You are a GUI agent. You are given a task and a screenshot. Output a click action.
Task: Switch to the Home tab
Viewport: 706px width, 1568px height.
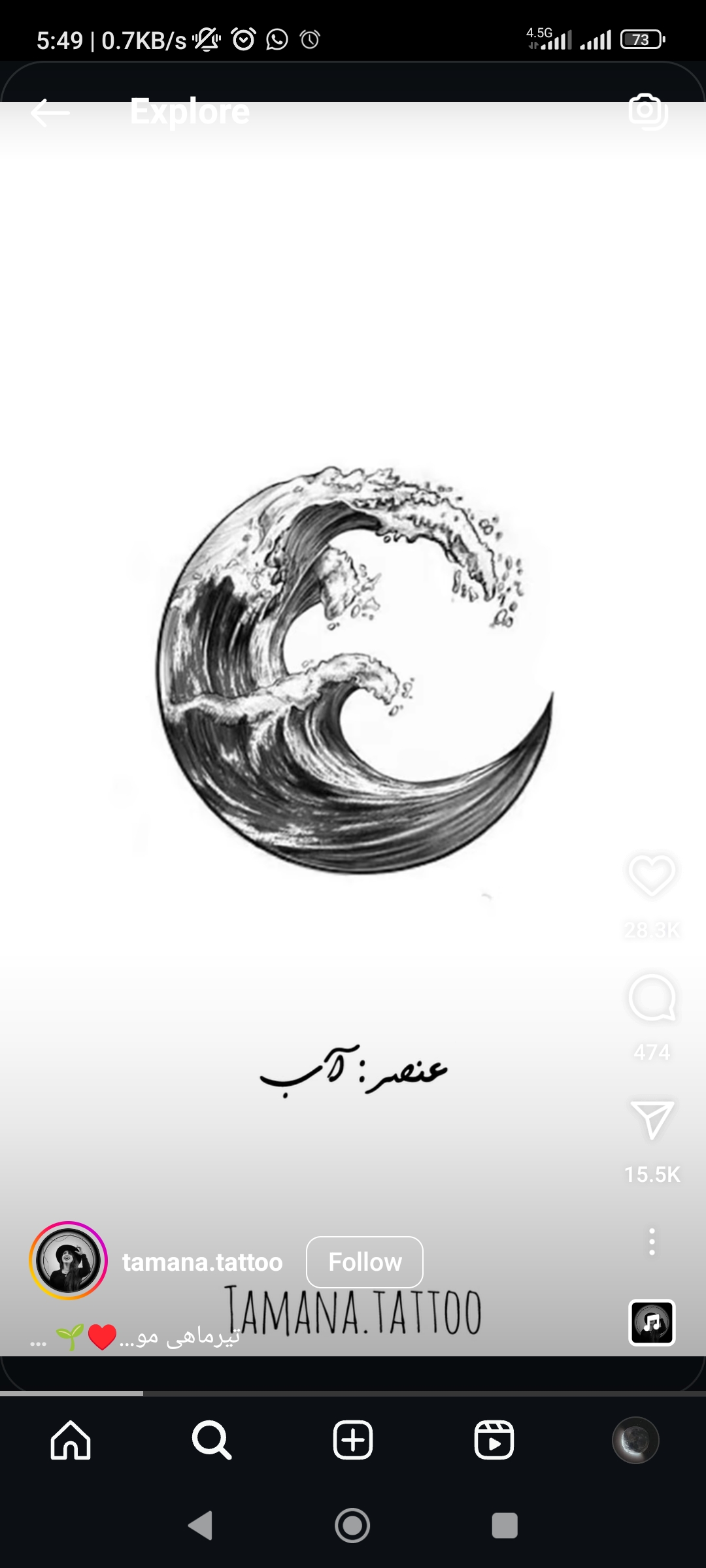click(71, 1440)
